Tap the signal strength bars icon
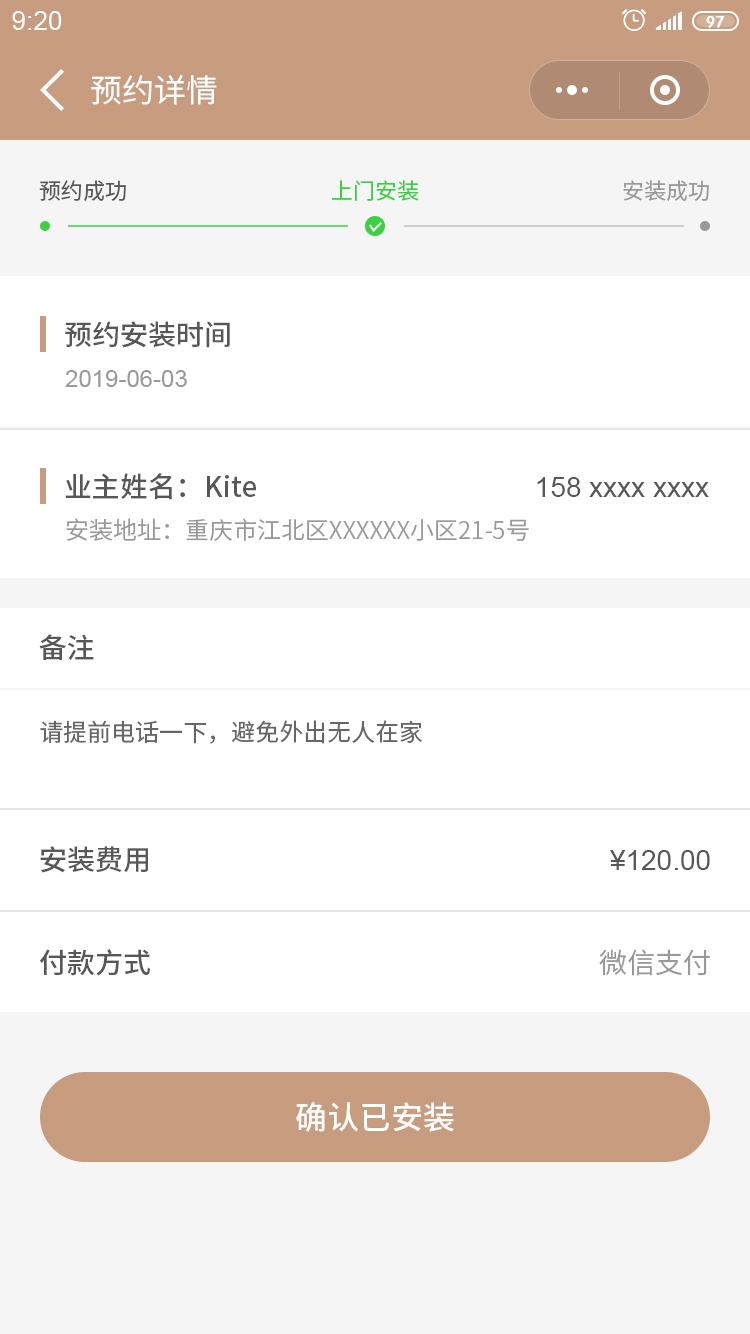The width and height of the screenshot is (750, 1334). [669, 19]
